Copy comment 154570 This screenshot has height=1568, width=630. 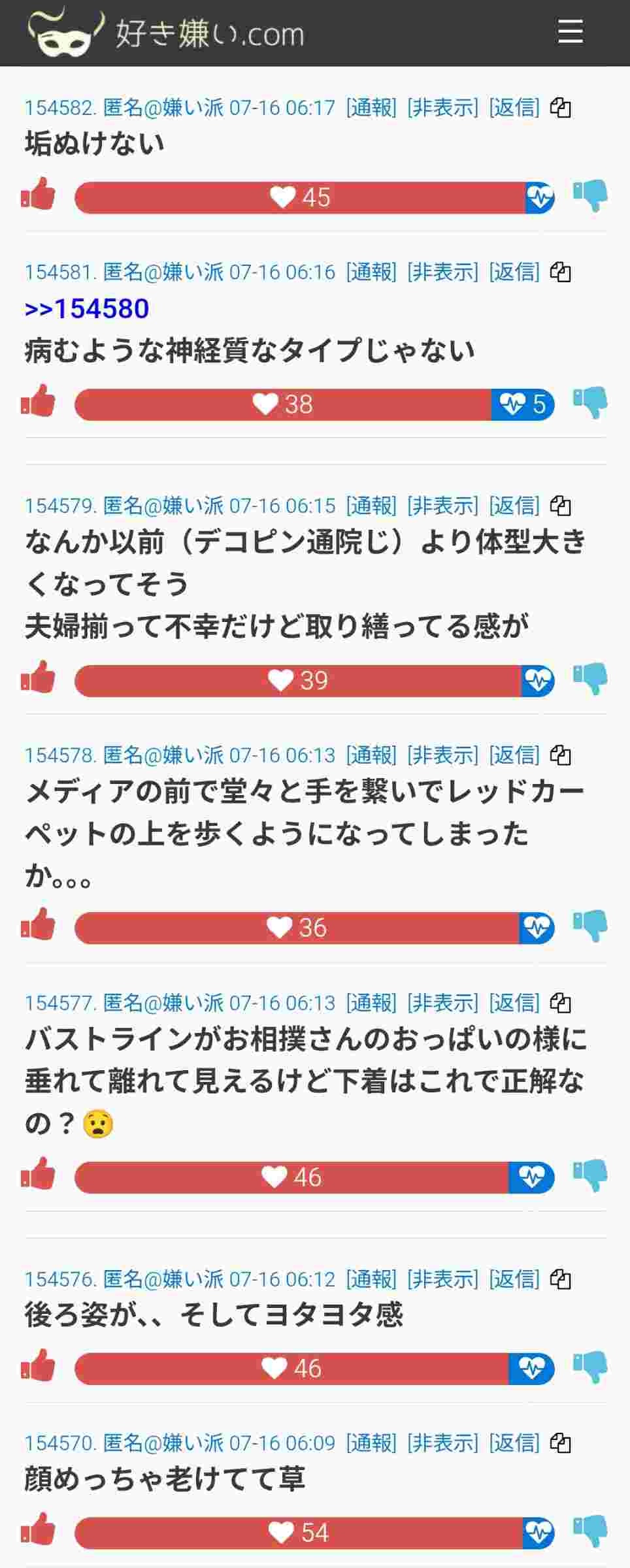560,1443
